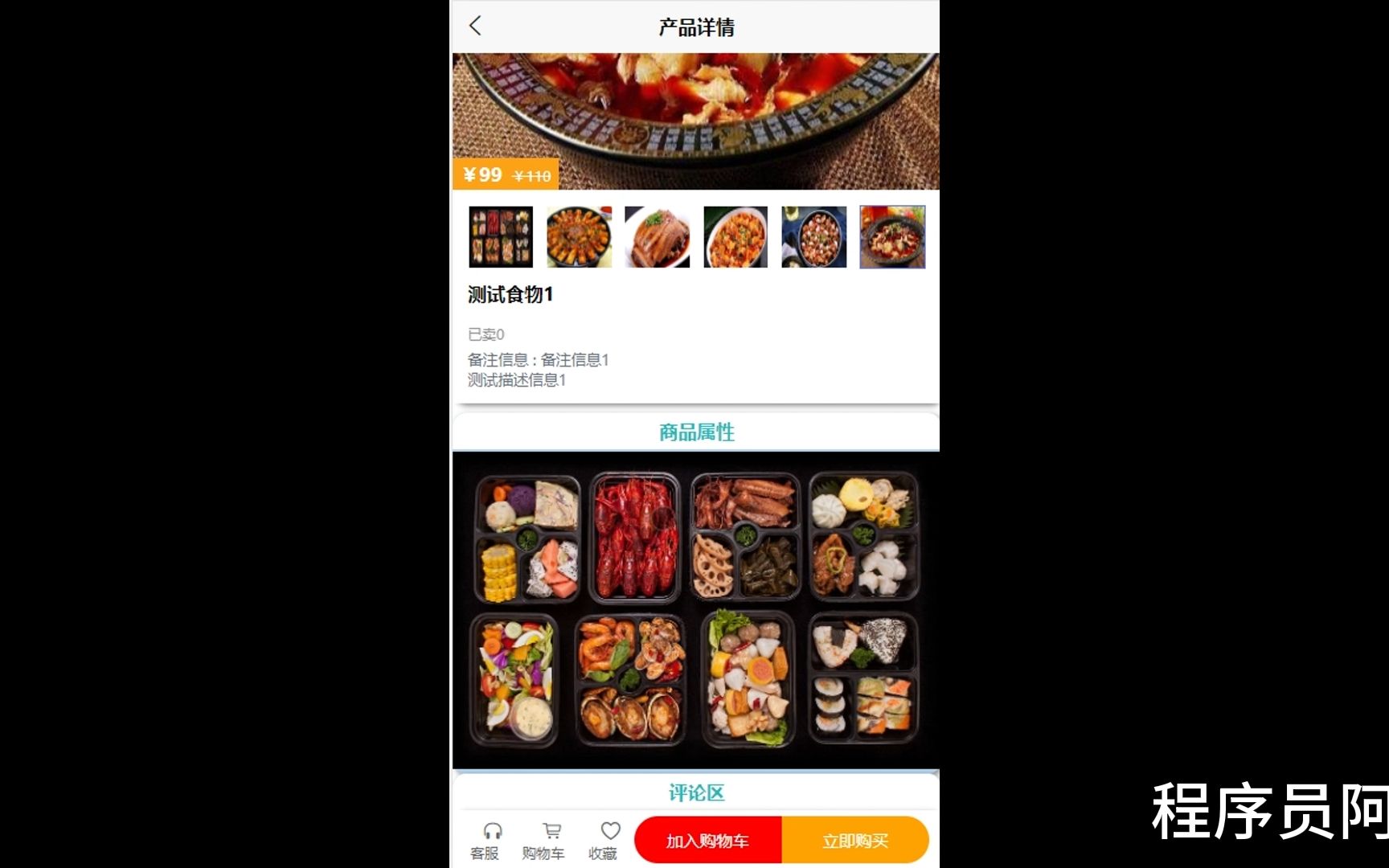Select the third sliced meat thumbnail

(x=657, y=237)
